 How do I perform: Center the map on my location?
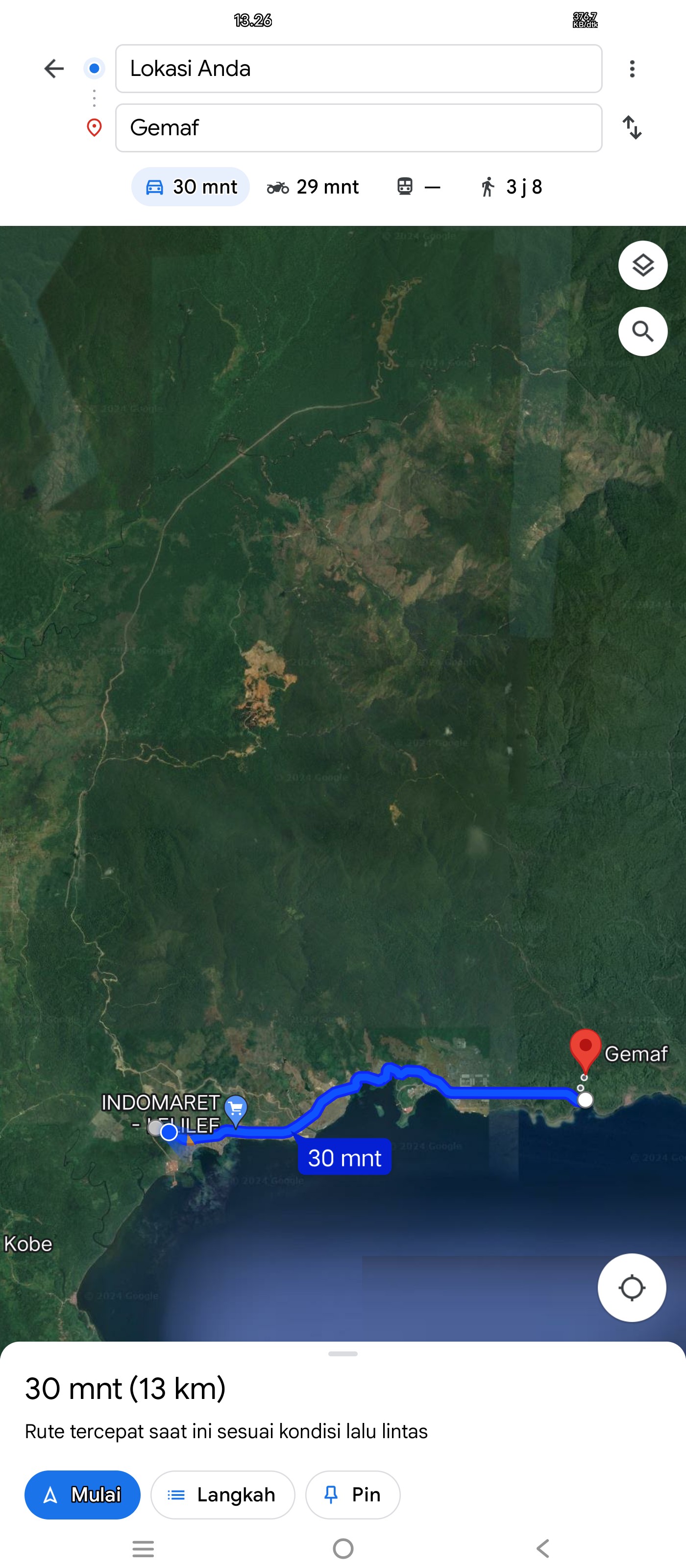coord(632,1287)
